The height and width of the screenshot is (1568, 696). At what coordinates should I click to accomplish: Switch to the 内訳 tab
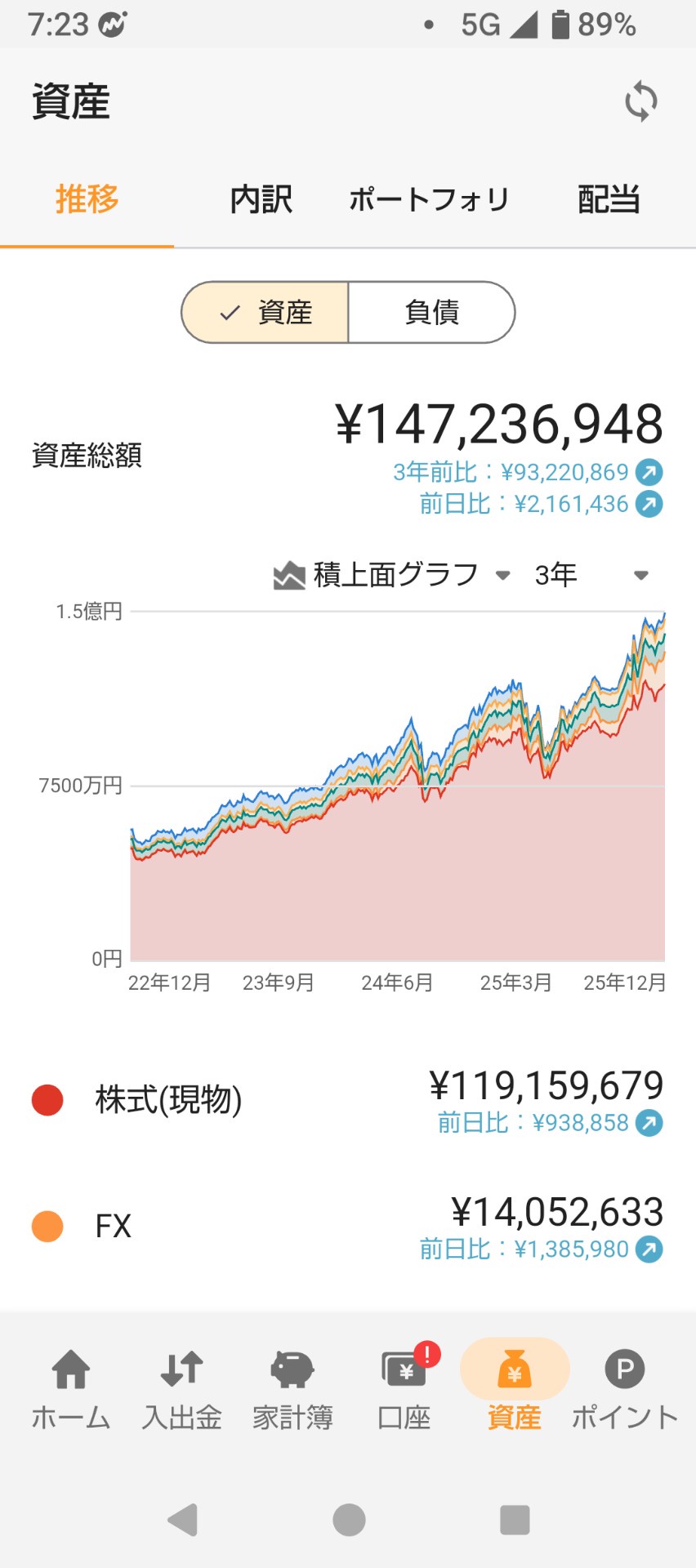point(261,200)
